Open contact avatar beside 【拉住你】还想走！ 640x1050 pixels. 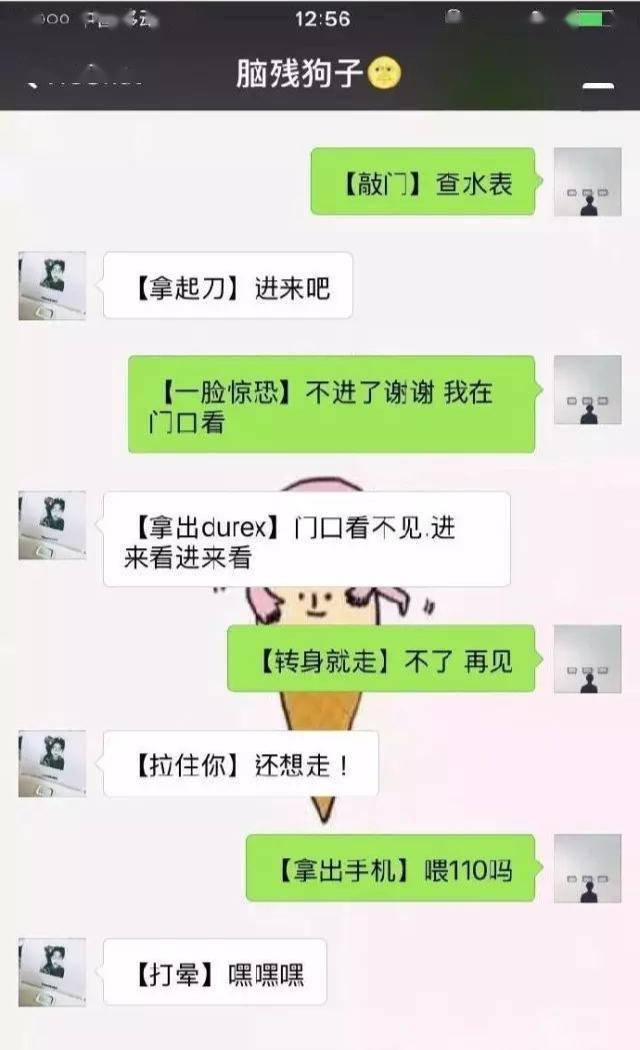click(x=52, y=763)
